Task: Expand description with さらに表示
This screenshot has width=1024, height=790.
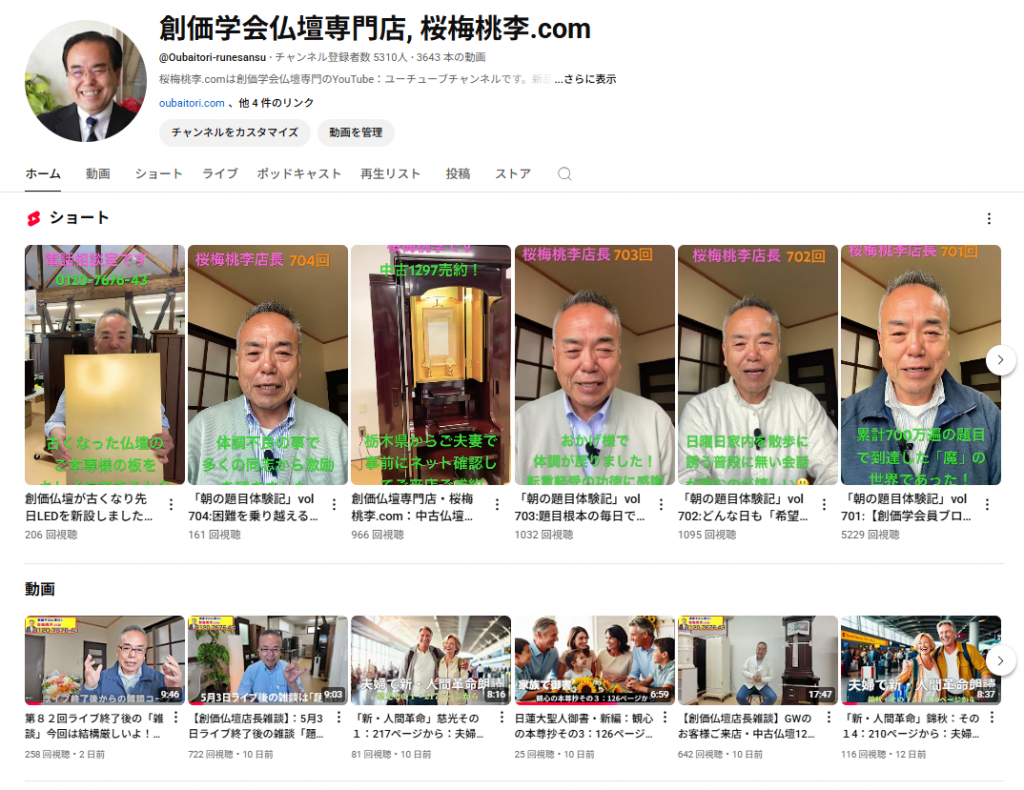Action: (590, 79)
